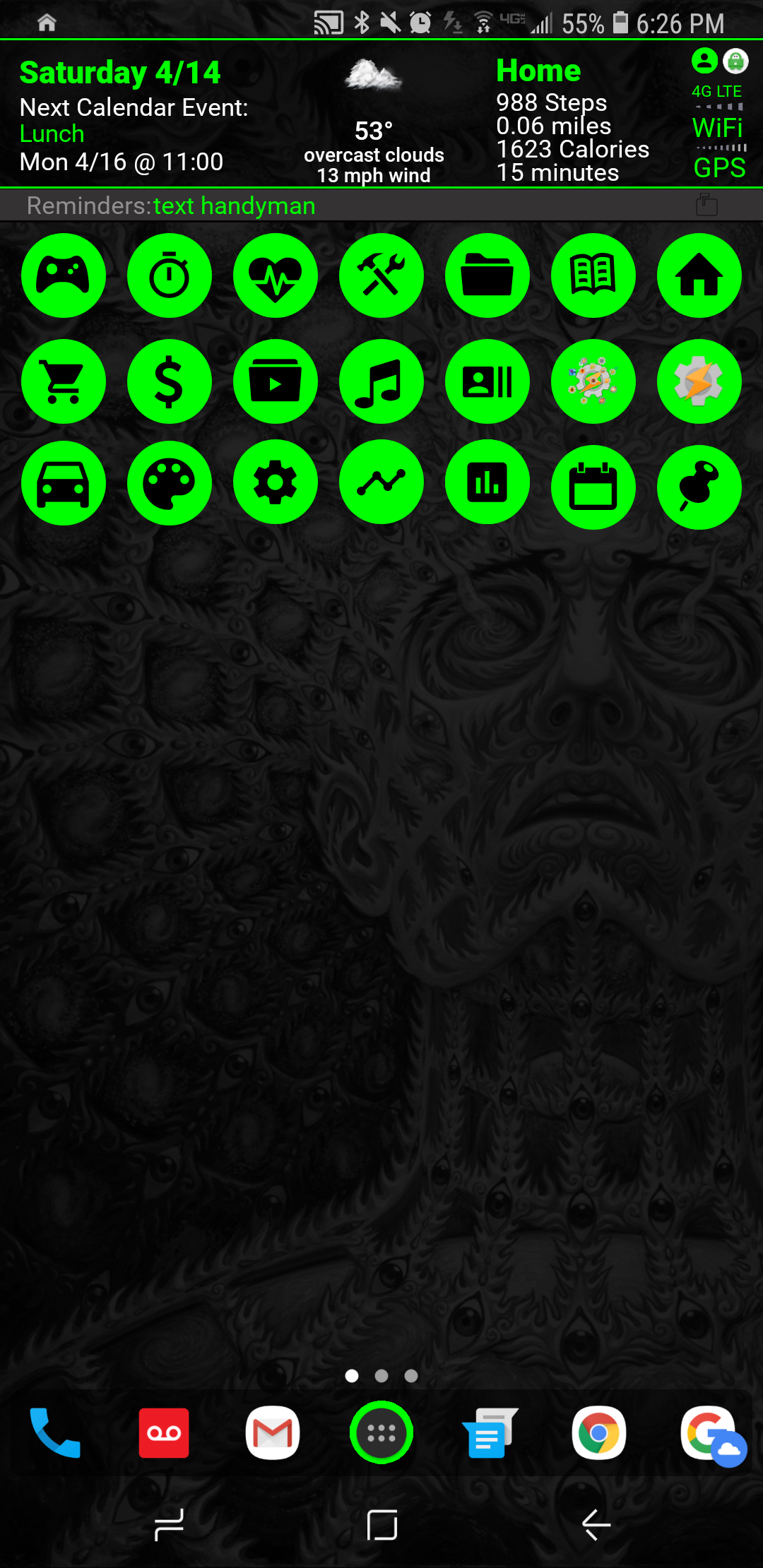The image size is (763, 1568).
Task: Tap the system back button
Action: (596, 1524)
